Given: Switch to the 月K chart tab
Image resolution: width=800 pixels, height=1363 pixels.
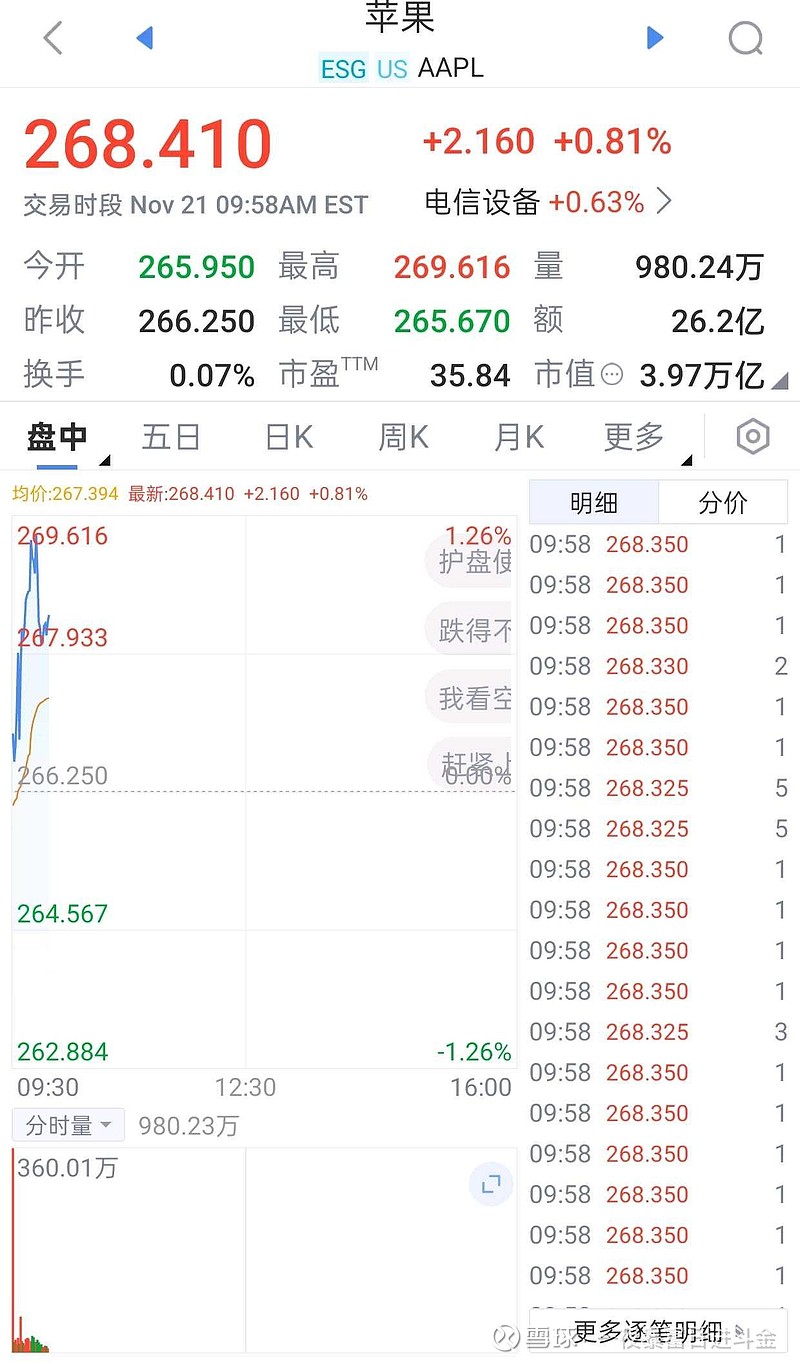Looking at the screenshot, I should [x=517, y=436].
